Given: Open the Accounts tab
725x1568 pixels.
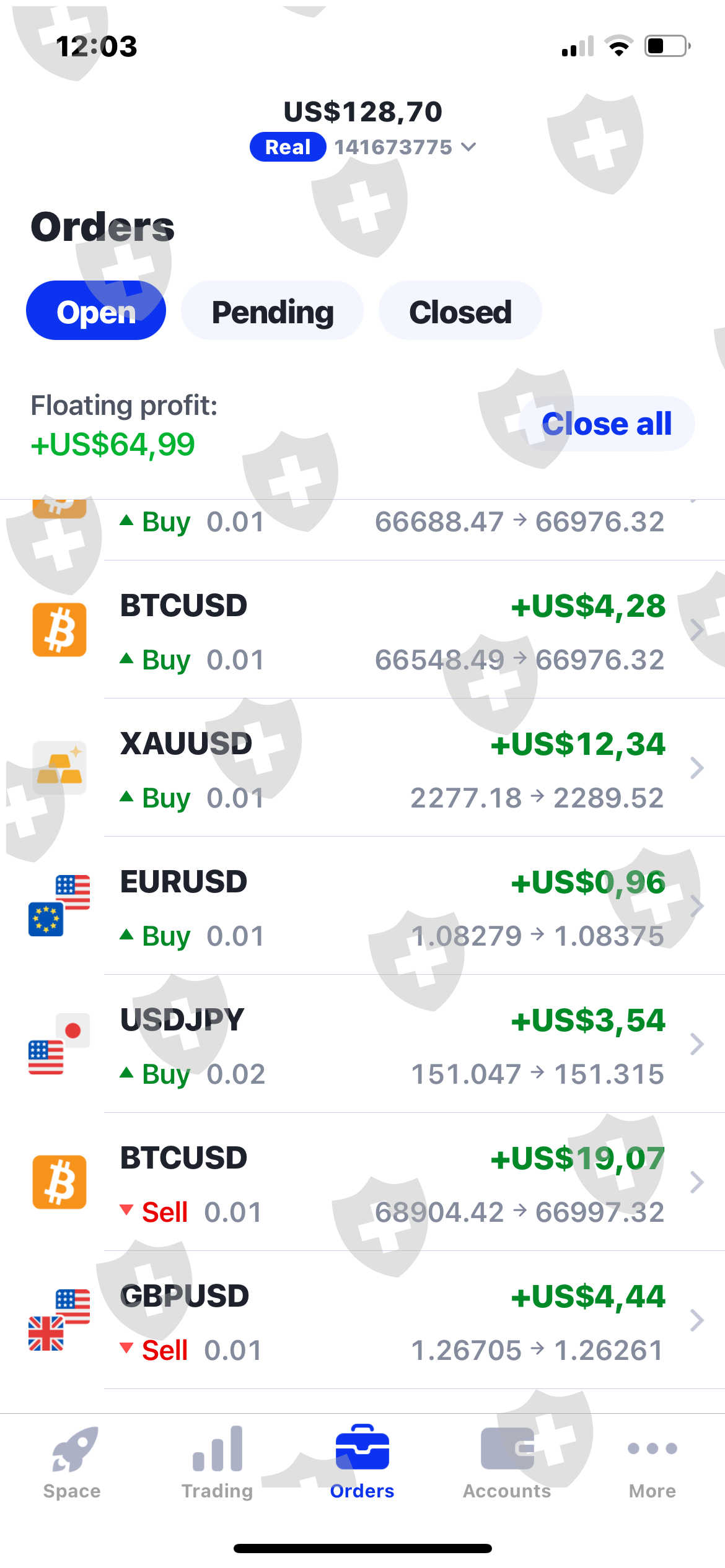Looking at the screenshot, I should tap(507, 1463).
